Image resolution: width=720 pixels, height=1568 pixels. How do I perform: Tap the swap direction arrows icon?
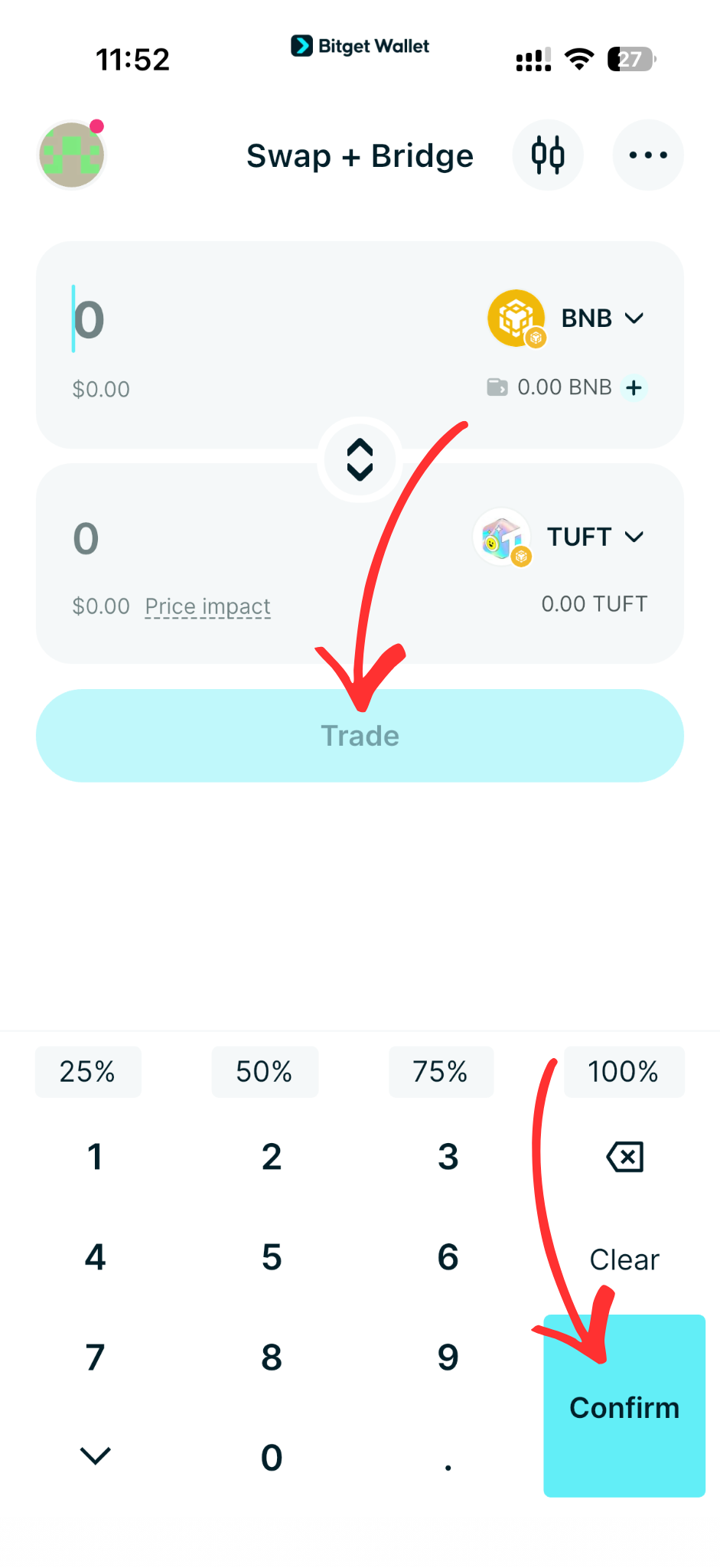(x=360, y=459)
